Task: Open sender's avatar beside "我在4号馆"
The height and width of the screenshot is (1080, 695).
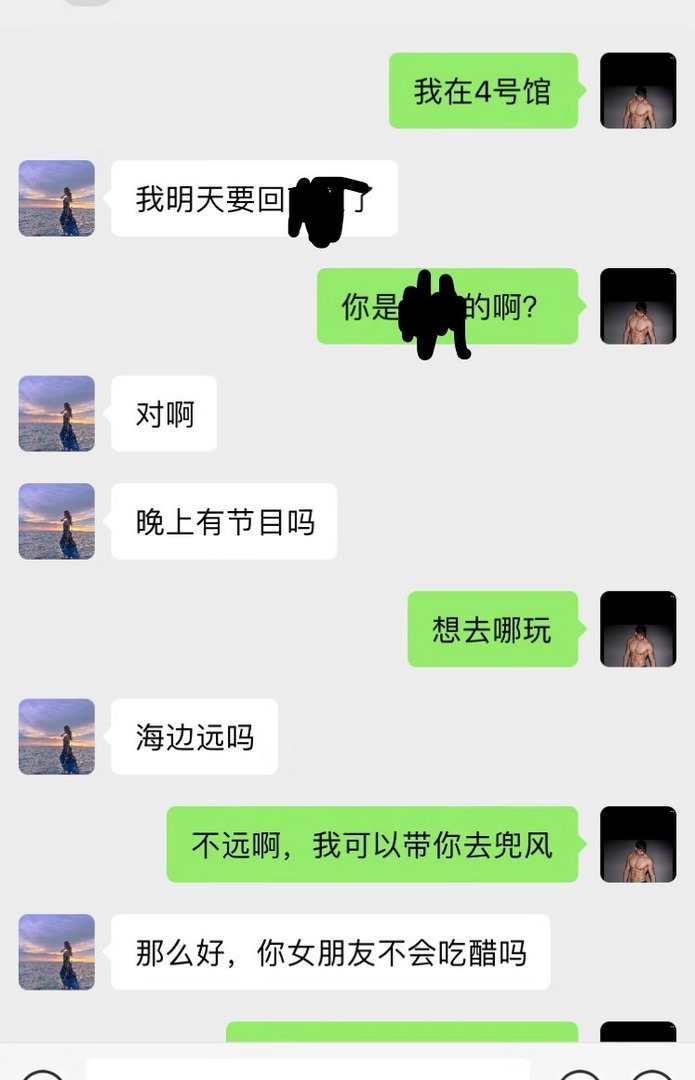Action: 638,91
